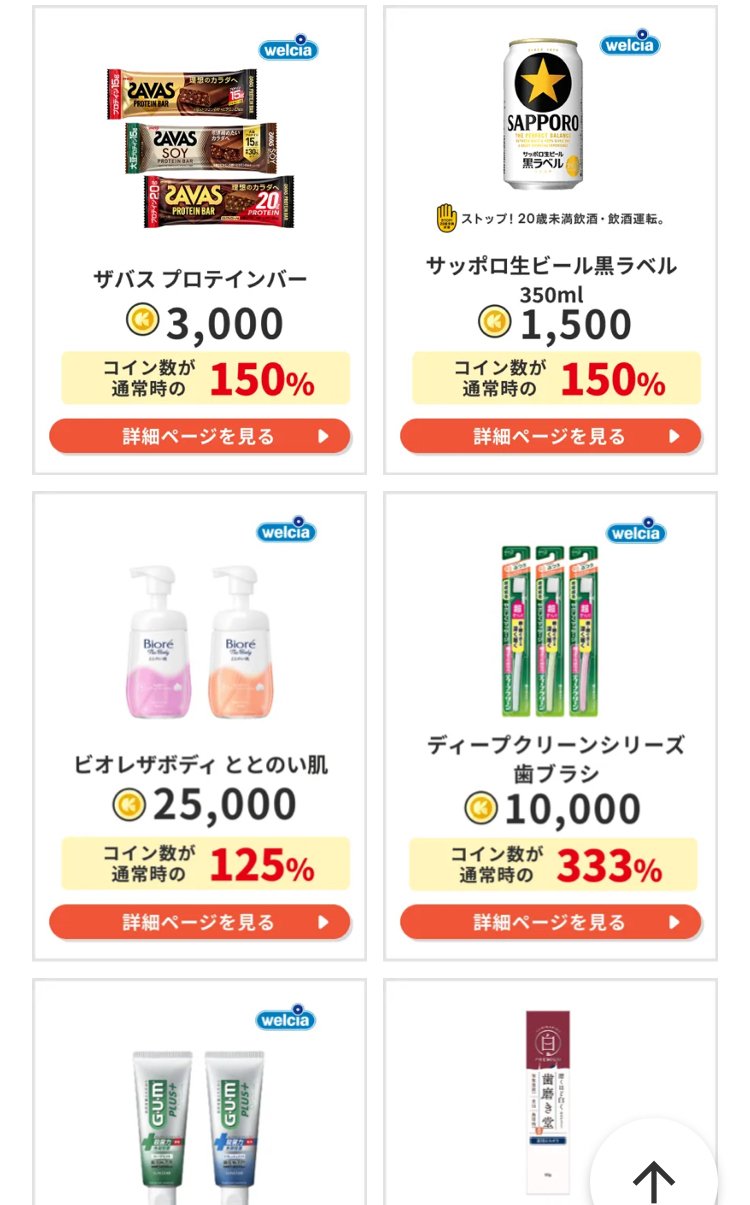Open the detail page for ディープクリーンシリーズ歯ブラシ
The image size is (750, 1205).
click(551, 921)
